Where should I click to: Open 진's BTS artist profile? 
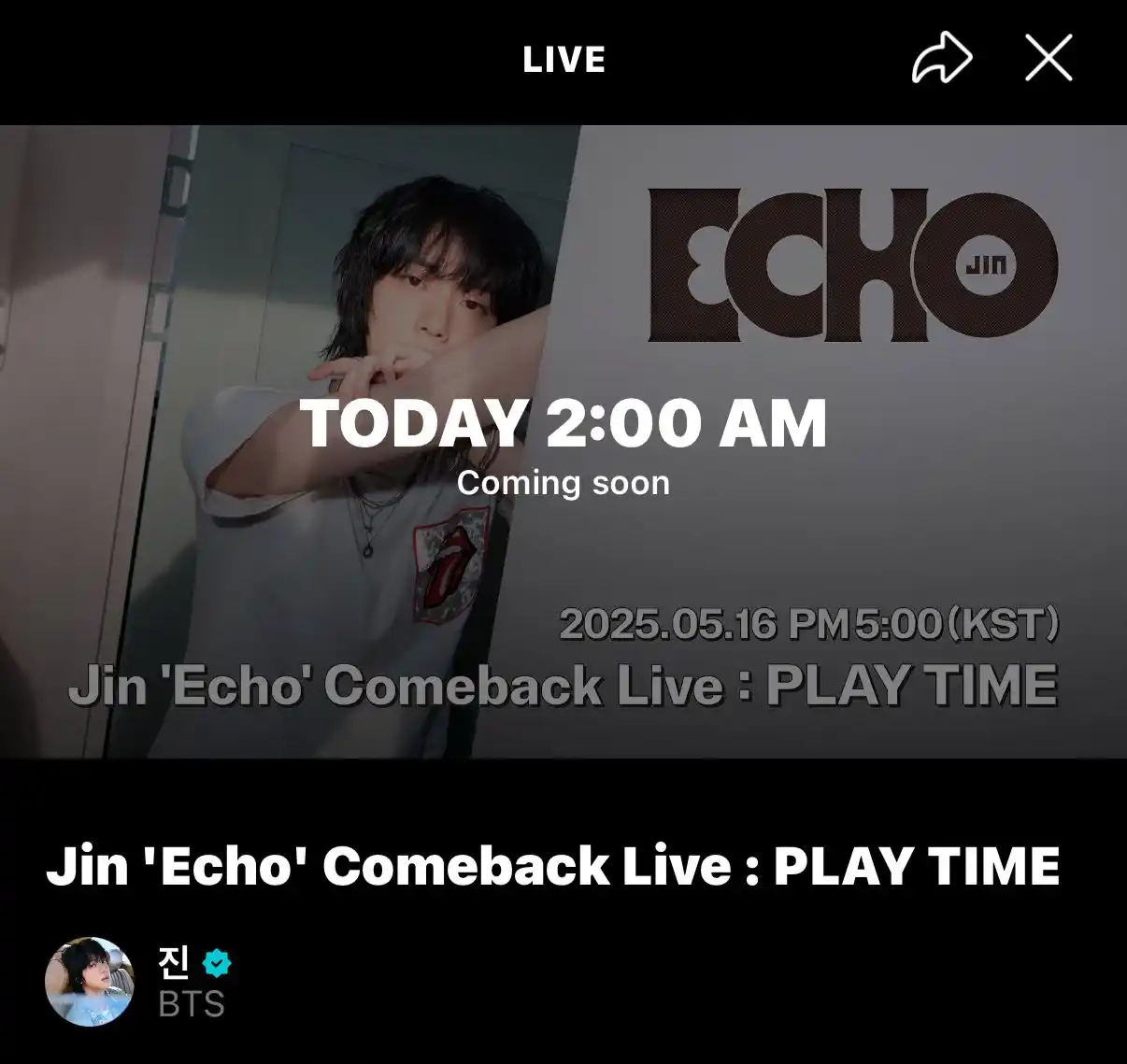(x=90, y=981)
